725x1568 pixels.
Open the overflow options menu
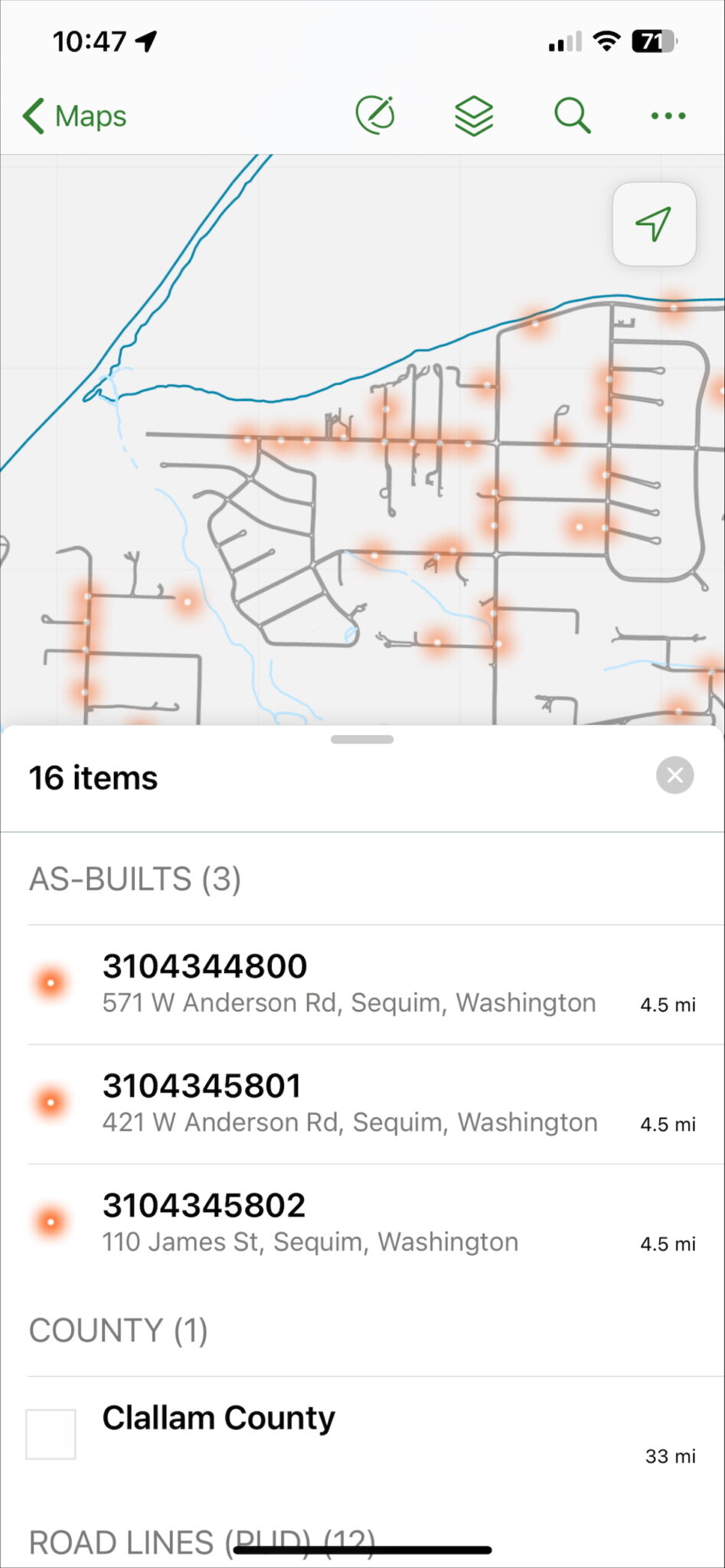(667, 115)
